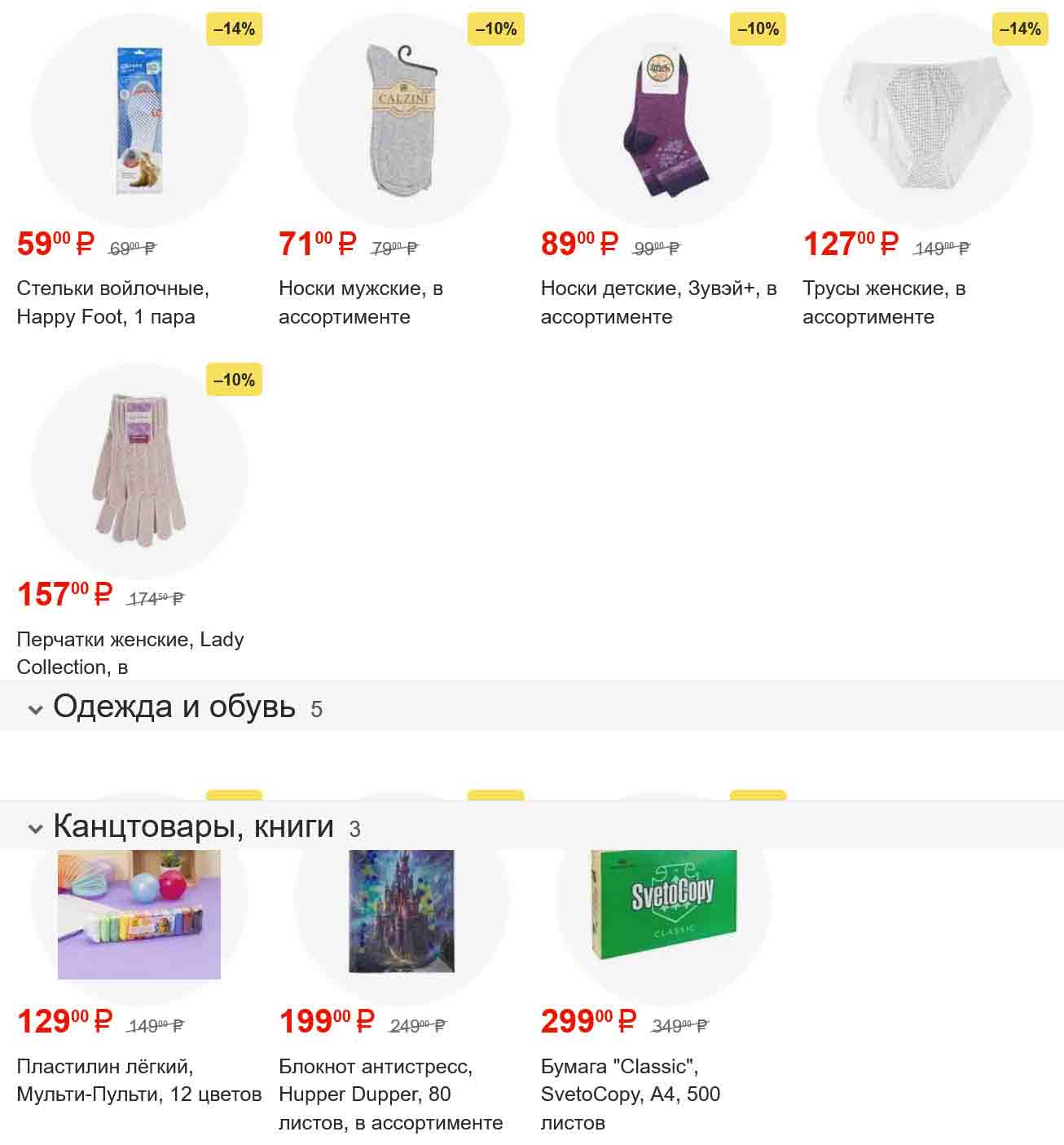1064x1145 pixels.
Task: Collapse the Одежда и обувь section
Action: 35,709
